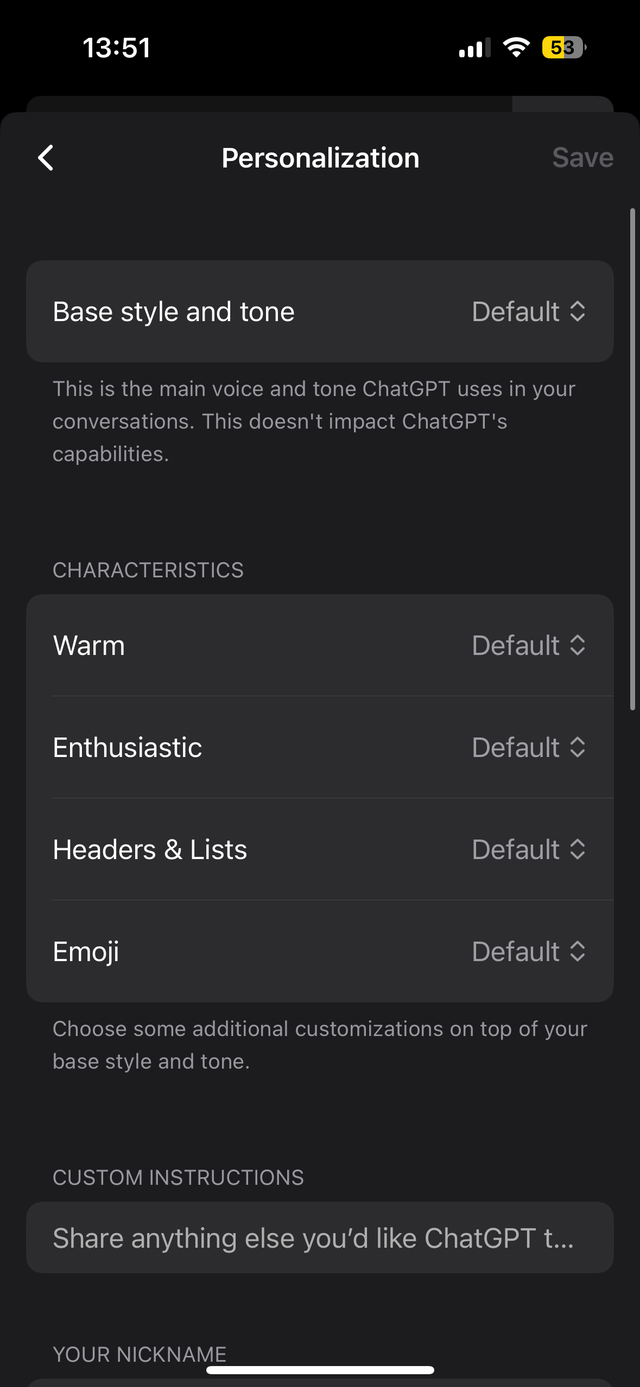Select a Headers & Lists preference

(528, 850)
